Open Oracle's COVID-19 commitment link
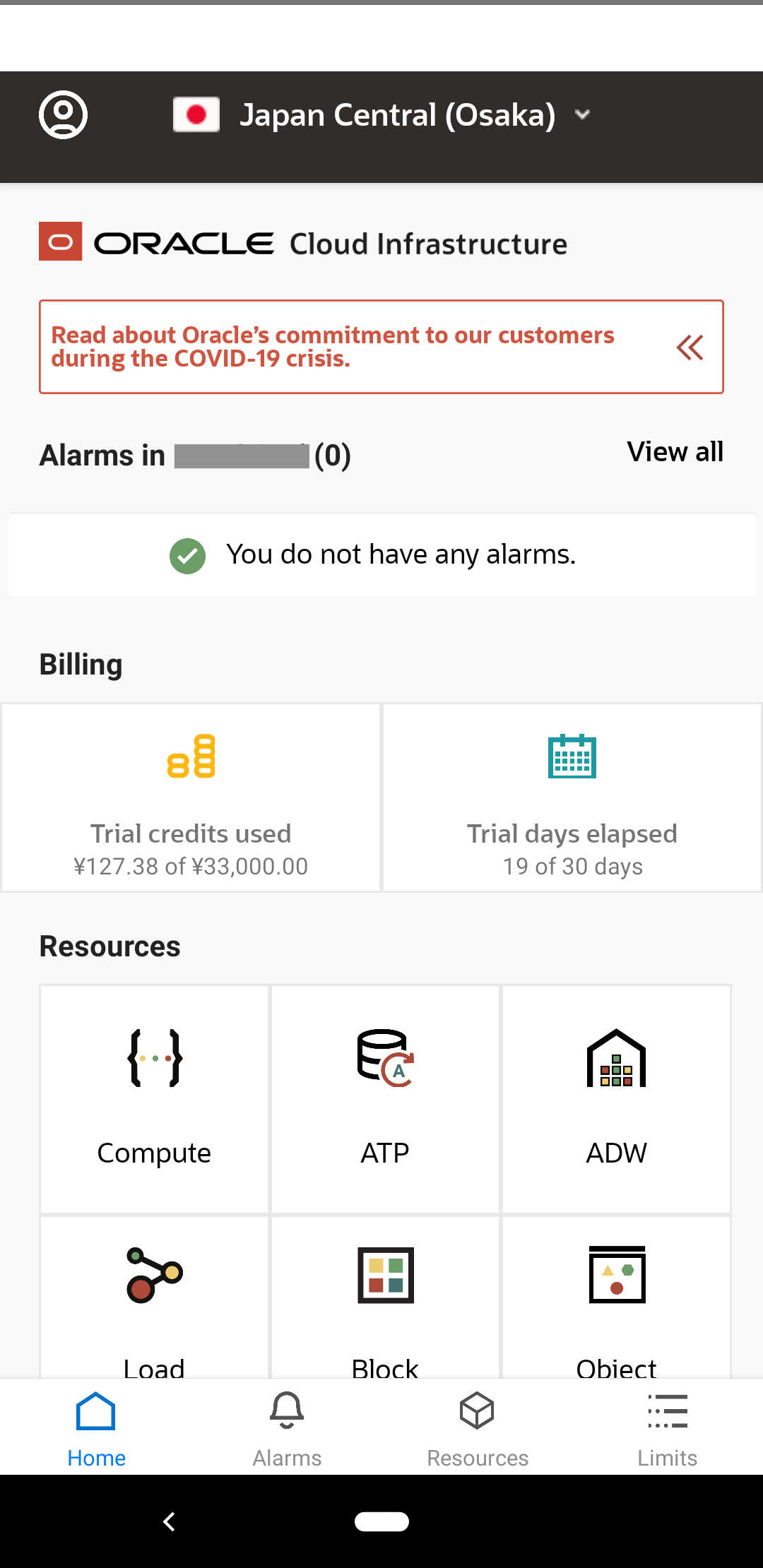Viewport: 763px width, 1568px height. pos(333,347)
